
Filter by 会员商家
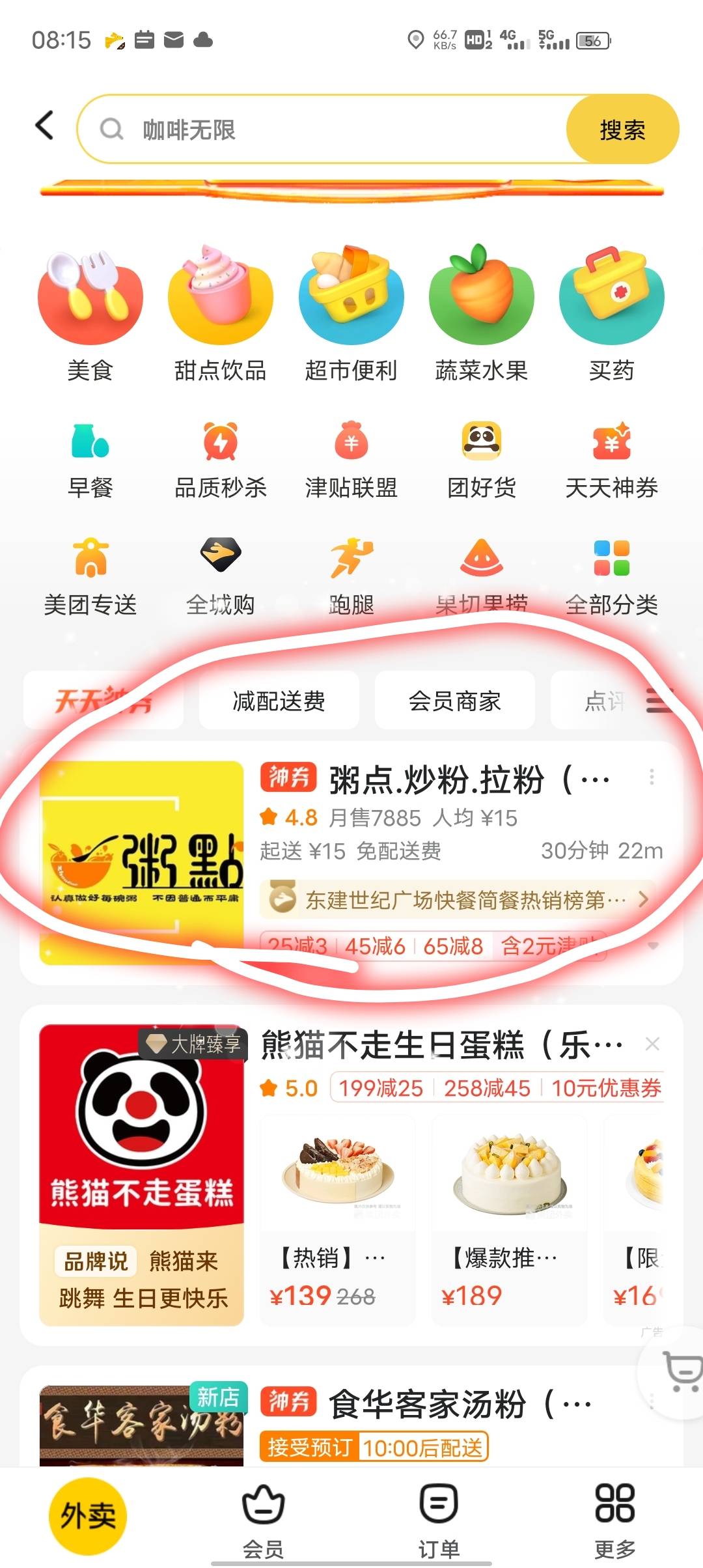[x=454, y=701]
